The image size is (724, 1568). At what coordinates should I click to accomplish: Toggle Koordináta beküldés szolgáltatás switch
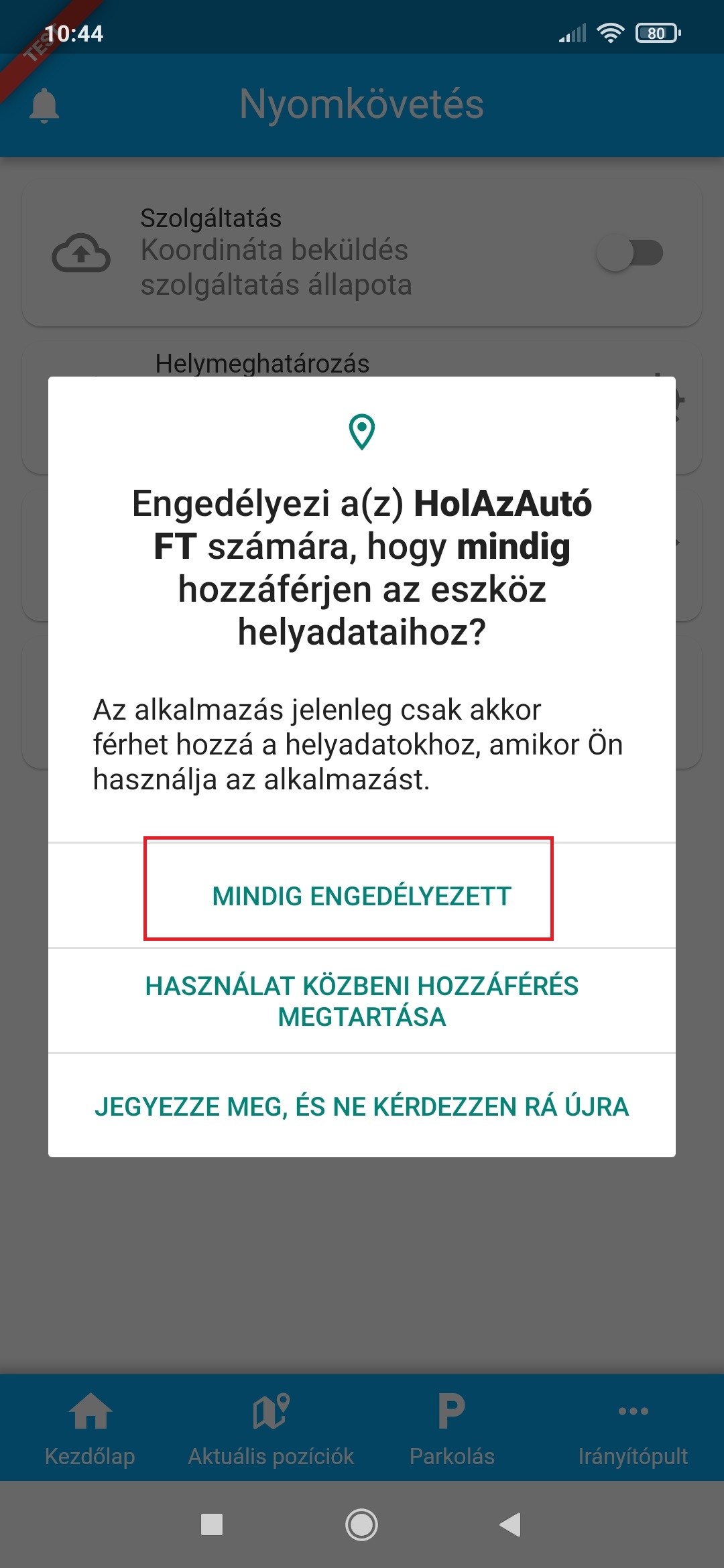[630, 253]
